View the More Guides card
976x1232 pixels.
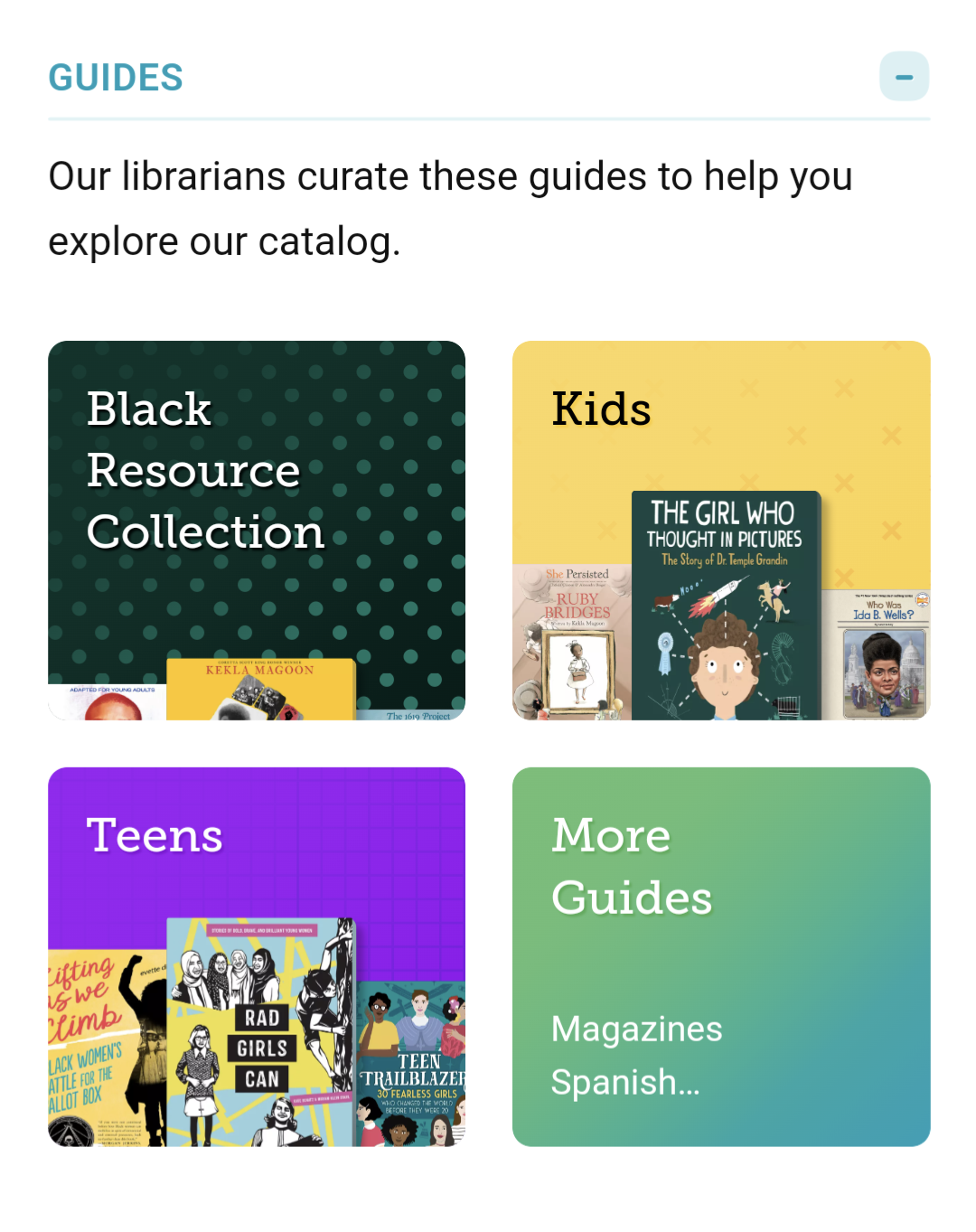pyautogui.click(x=721, y=956)
